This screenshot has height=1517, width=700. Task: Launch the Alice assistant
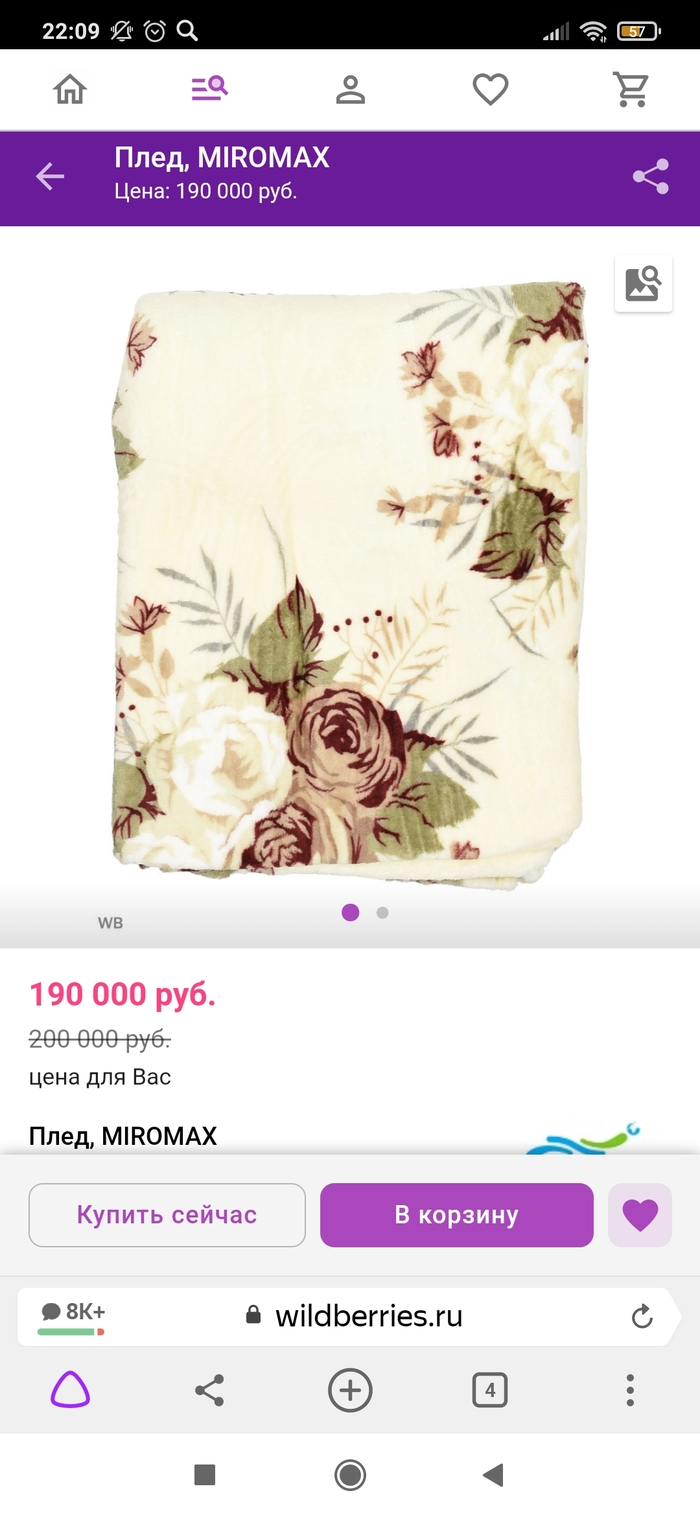70,1390
